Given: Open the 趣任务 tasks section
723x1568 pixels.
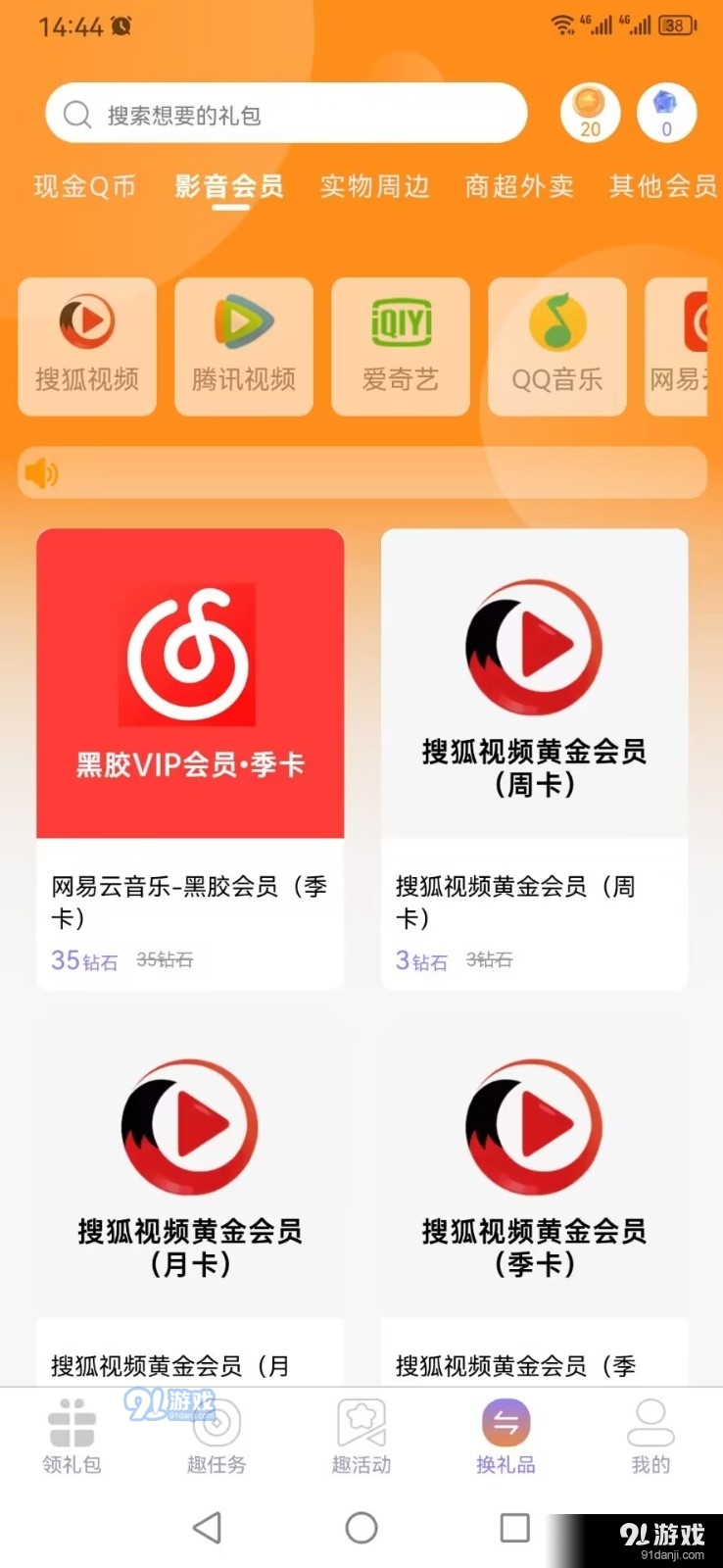Looking at the screenshot, I should [216, 1436].
